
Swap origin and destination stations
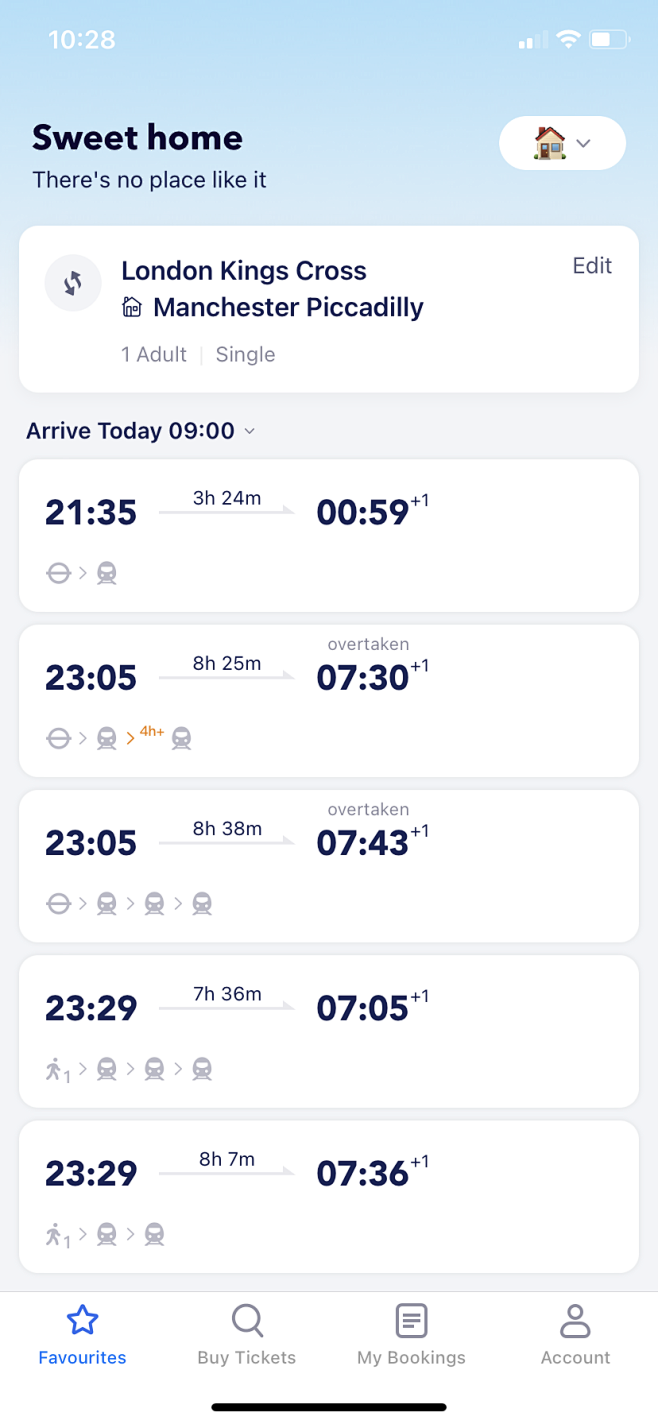tap(73, 283)
